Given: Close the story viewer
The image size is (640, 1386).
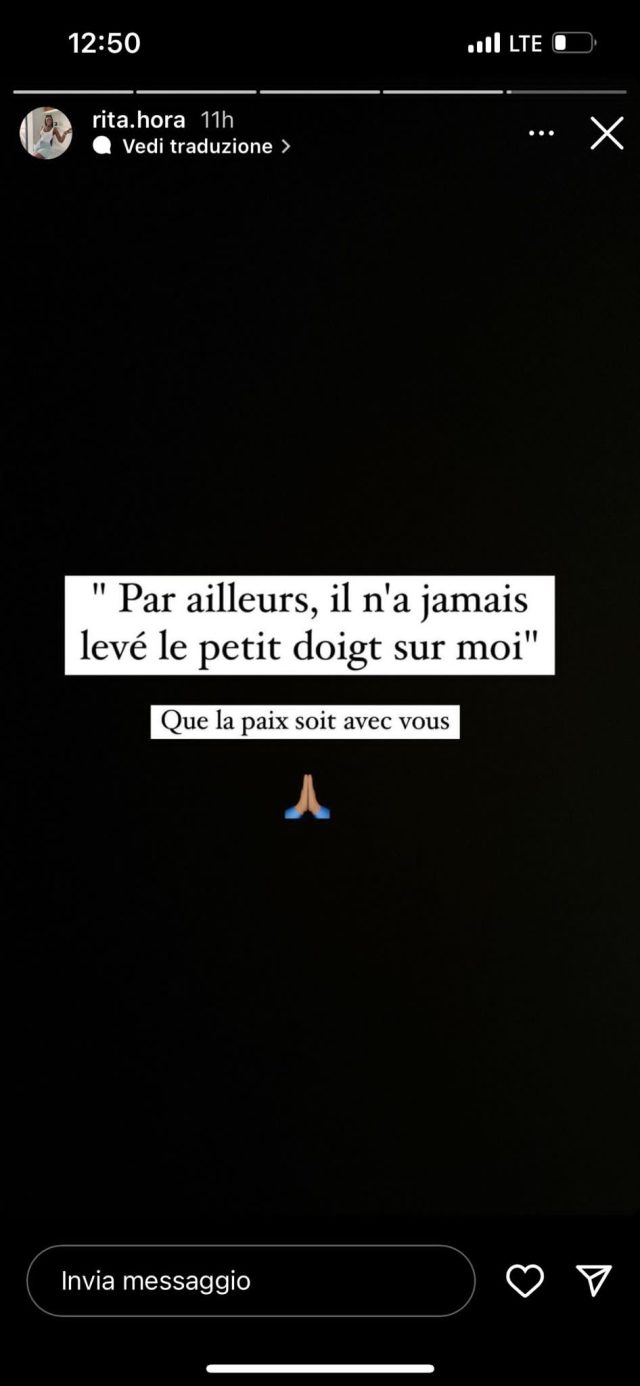Looking at the screenshot, I should click(x=606, y=133).
